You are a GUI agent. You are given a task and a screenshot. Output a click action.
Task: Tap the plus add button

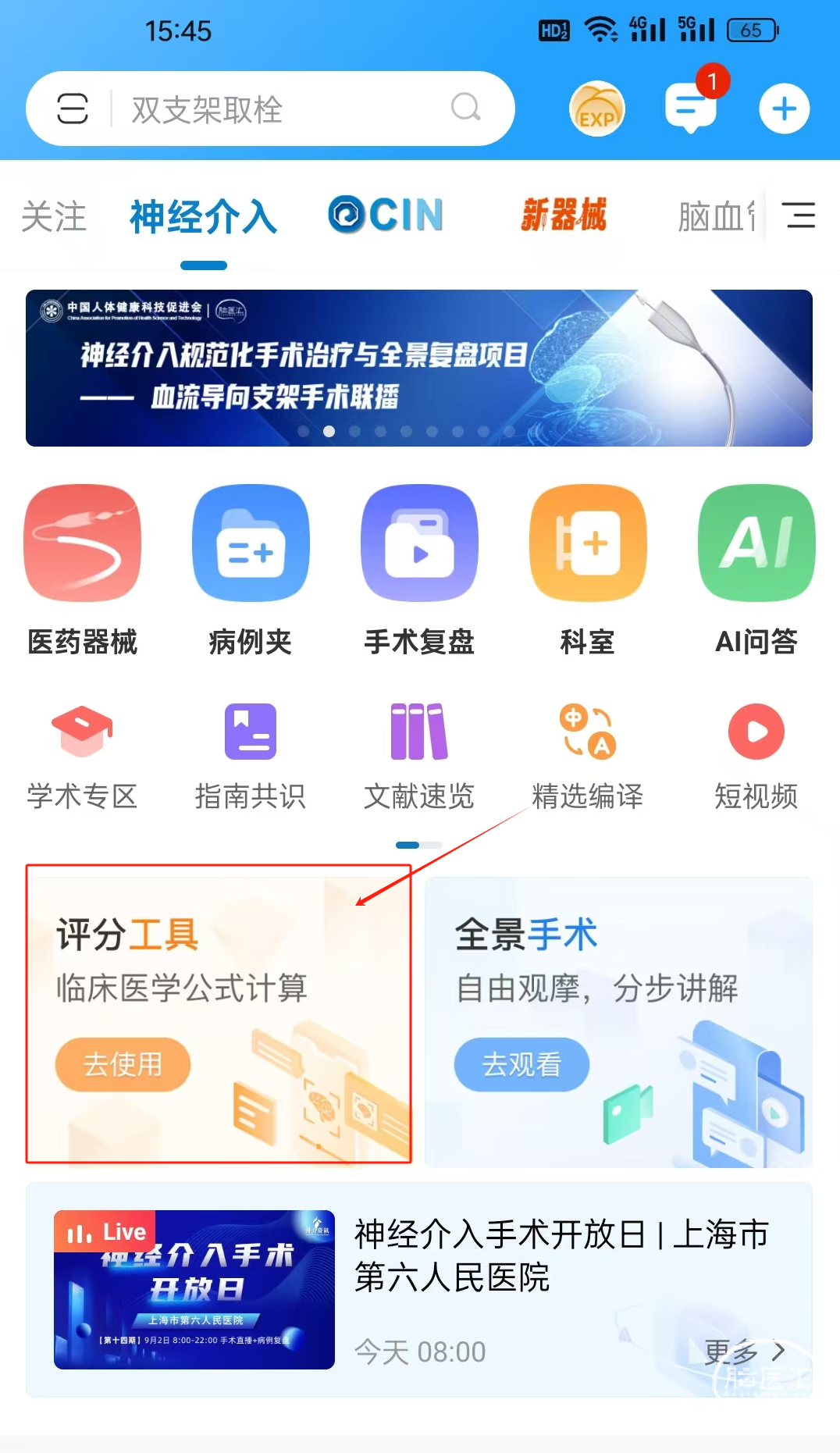pos(784,109)
